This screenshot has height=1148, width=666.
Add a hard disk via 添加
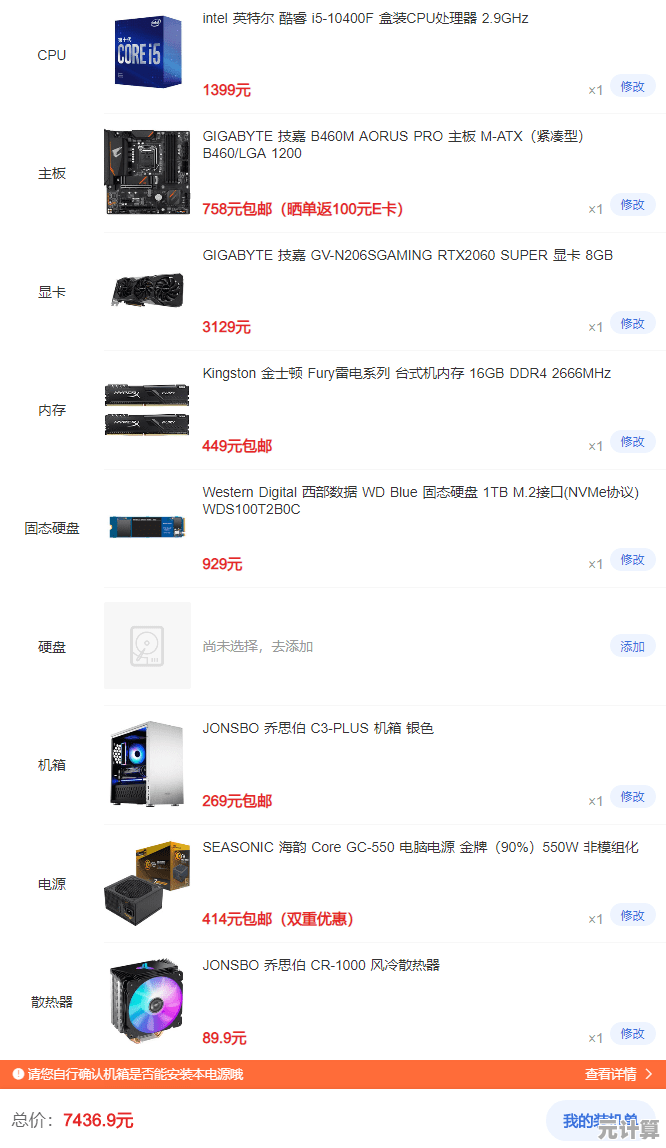pyautogui.click(x=632, y=647)
